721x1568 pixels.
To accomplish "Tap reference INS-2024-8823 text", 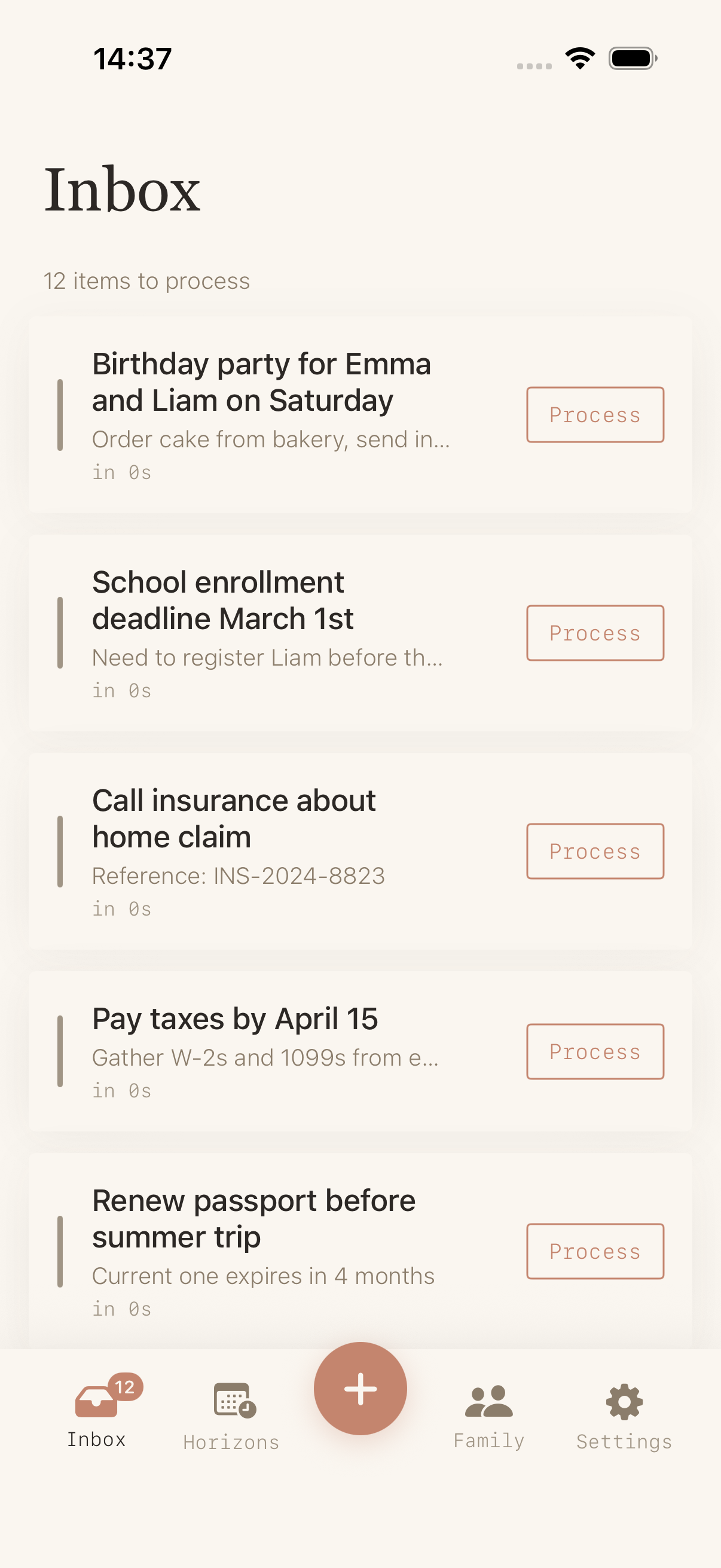I will pos(239,876).
